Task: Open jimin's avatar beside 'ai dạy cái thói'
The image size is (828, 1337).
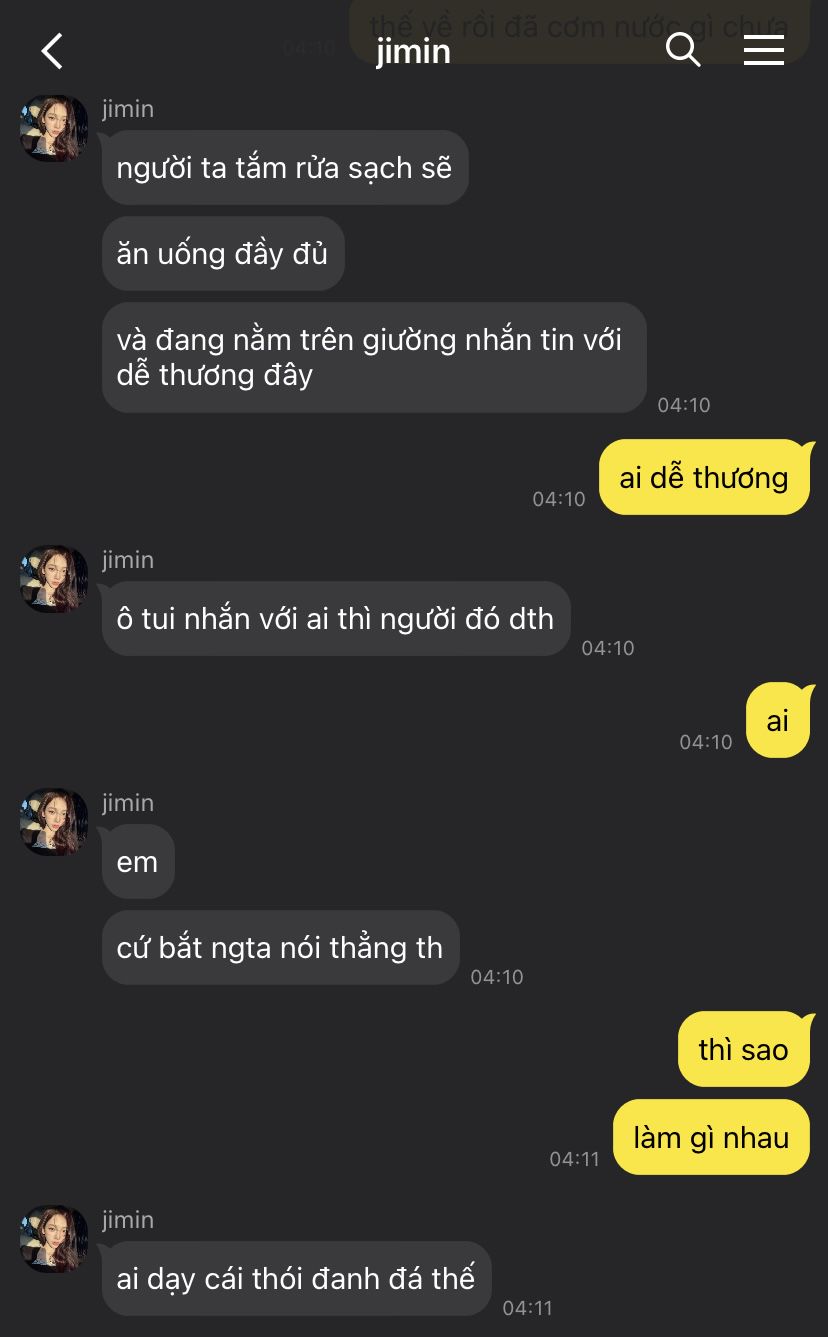Action: click(54, 1239)
